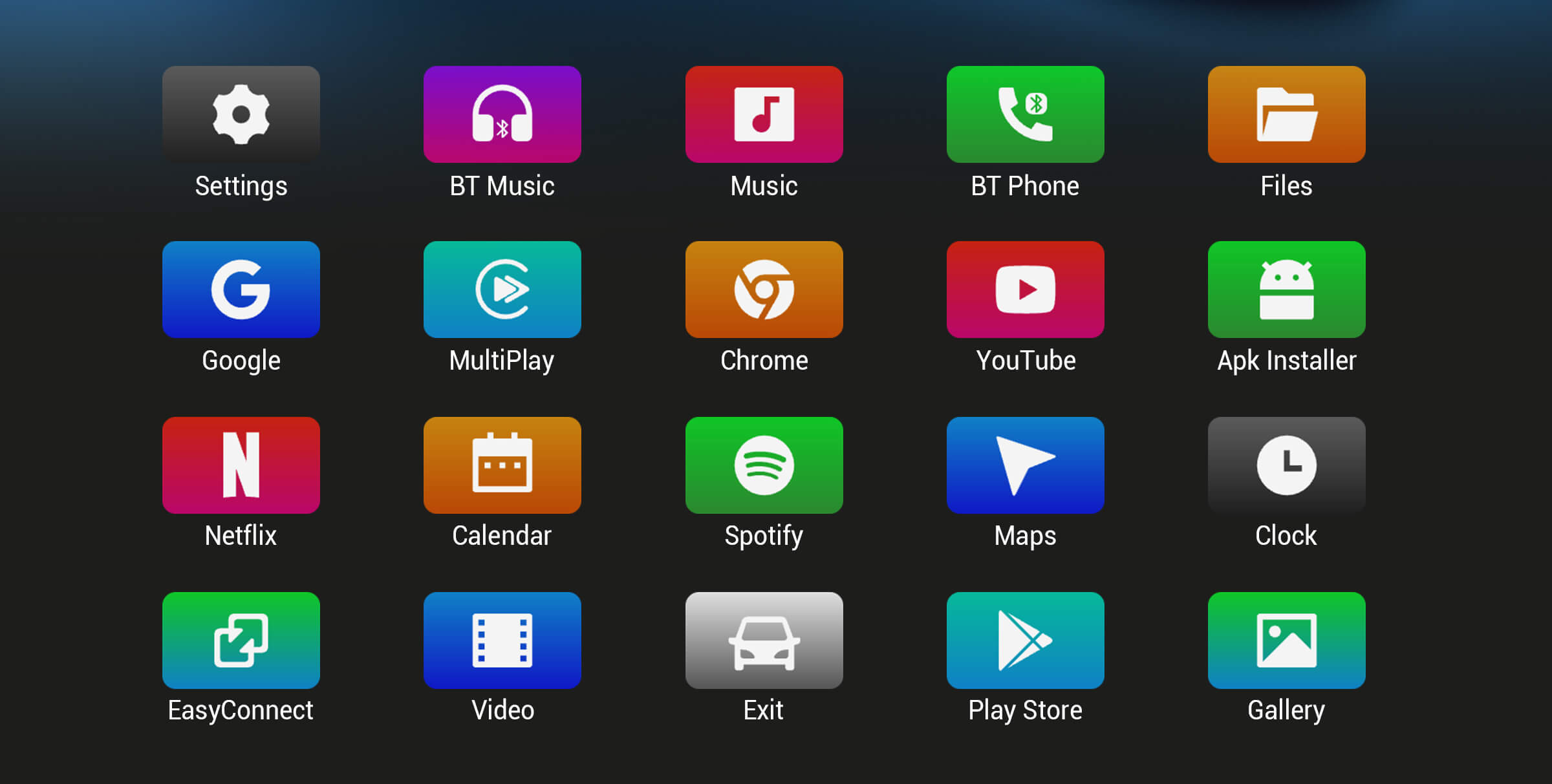Launch Spotify

point(764,465)
